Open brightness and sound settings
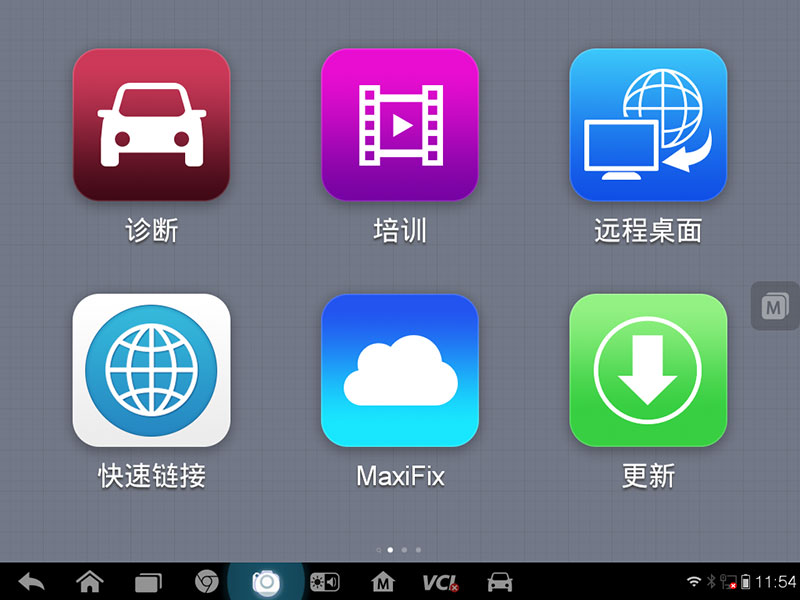The image size is (800, 600). 324,581
